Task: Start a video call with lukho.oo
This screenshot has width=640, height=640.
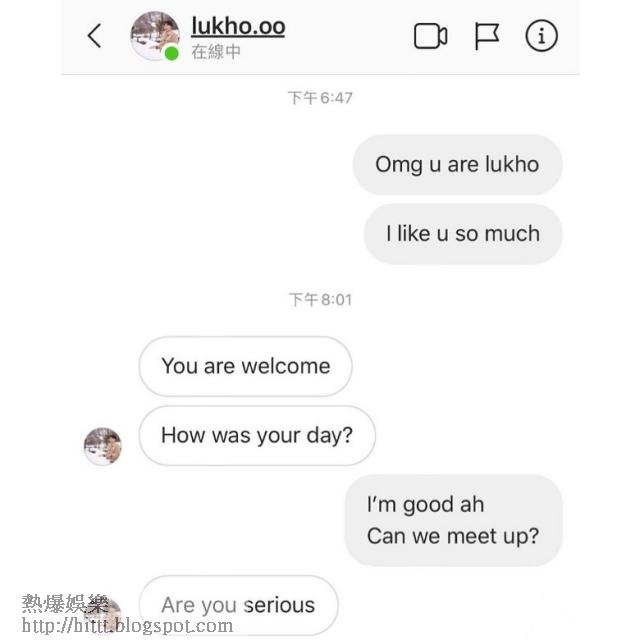Action: [430, 37]
